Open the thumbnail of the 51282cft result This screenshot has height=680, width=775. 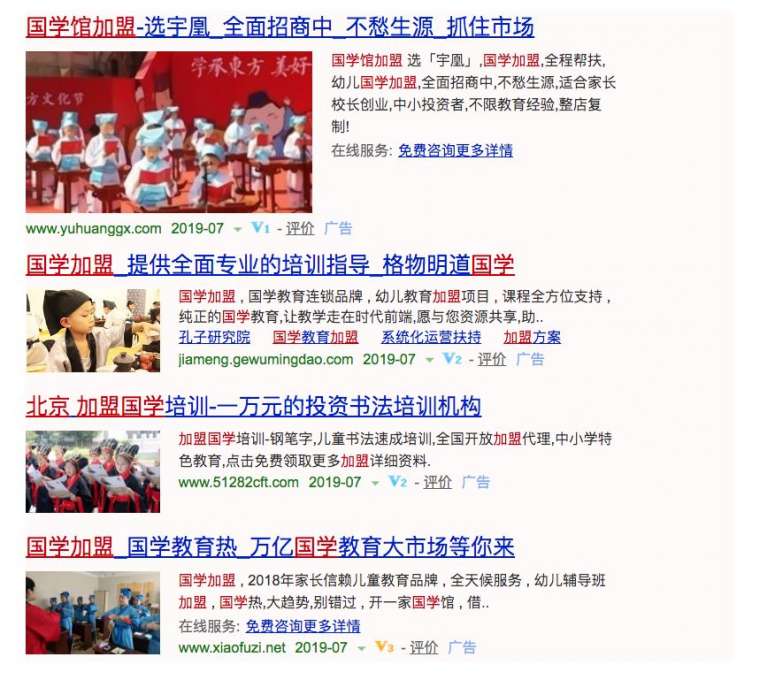[x=93, y=471]
